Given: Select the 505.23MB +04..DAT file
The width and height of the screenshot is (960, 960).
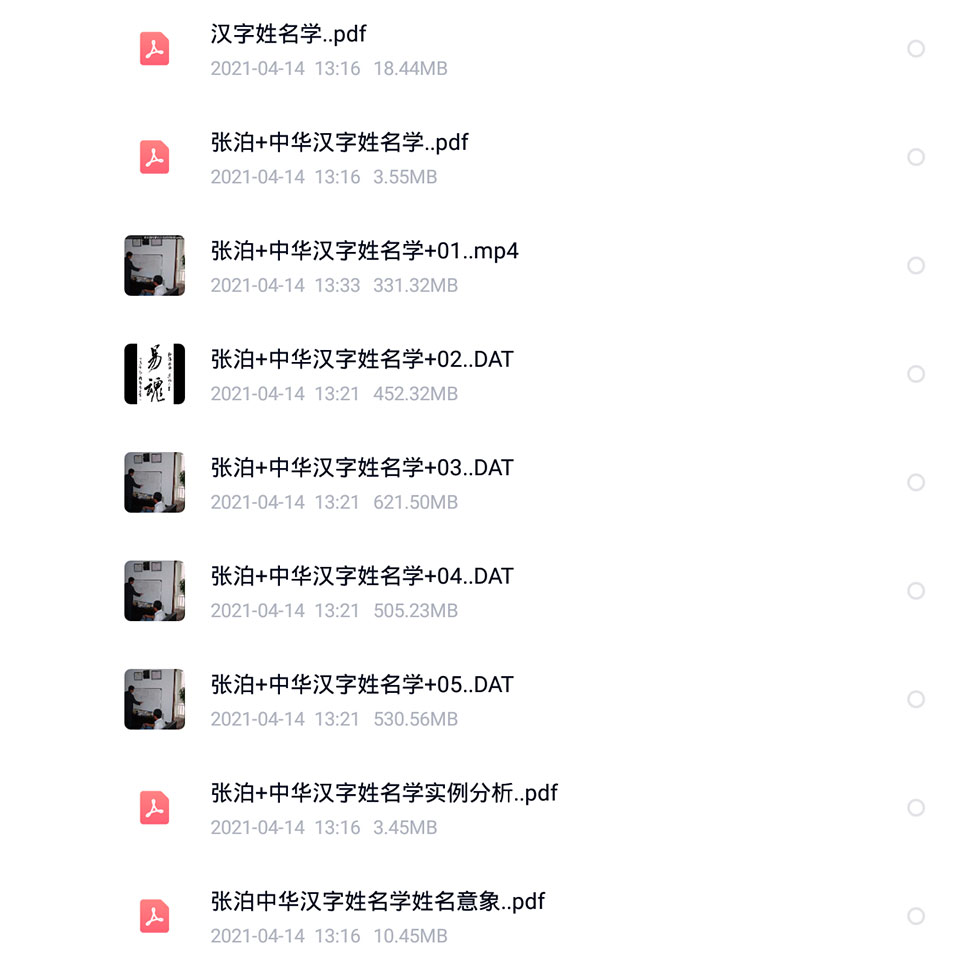Looking at the screenshot, I should coord(916,591).
